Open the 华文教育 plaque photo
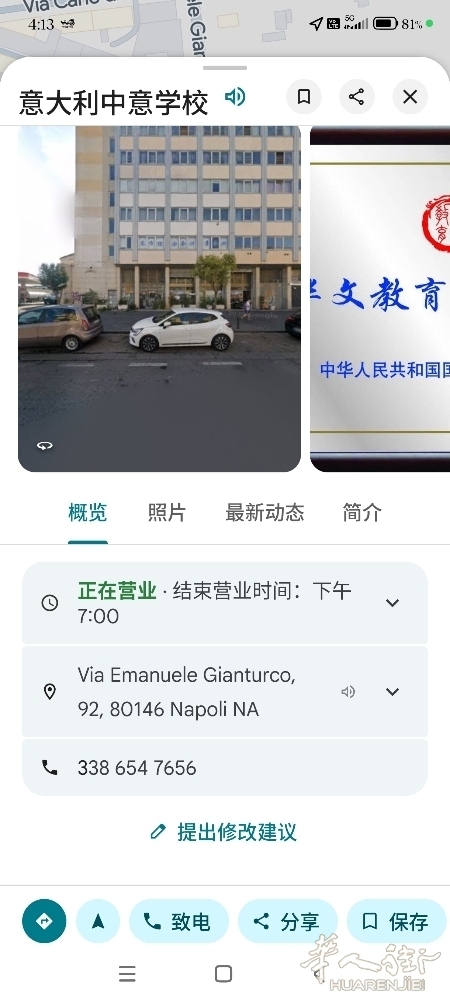Image resolution: width=450 pixels, height=1000 pixels. click(x=380, y=298)
